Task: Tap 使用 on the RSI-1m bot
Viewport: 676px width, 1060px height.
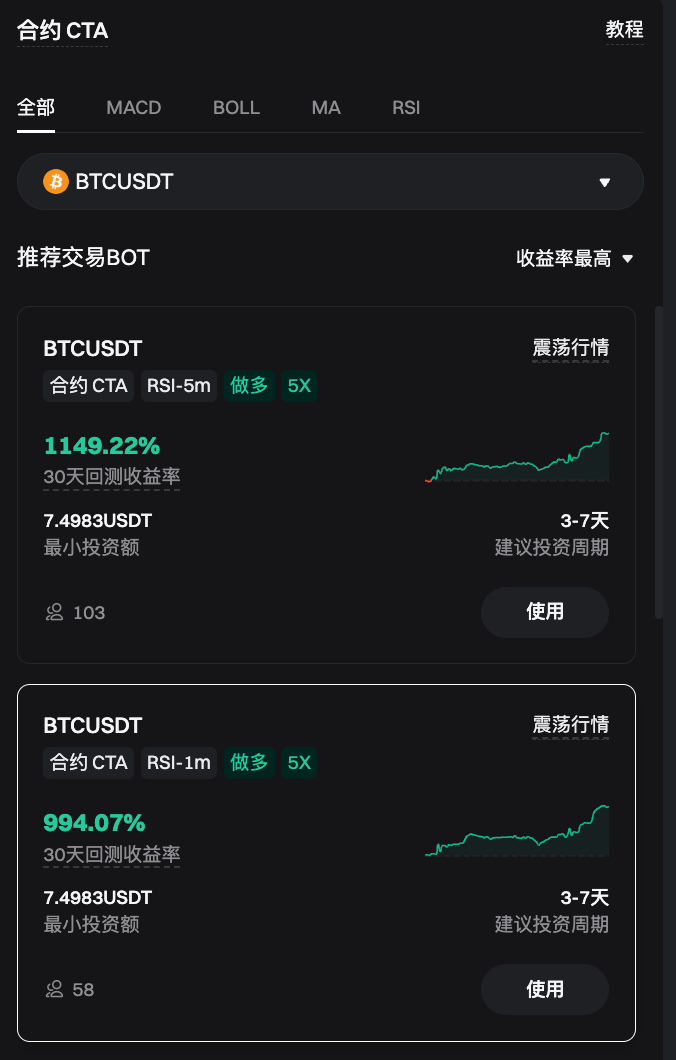Action: pos(545,989)
